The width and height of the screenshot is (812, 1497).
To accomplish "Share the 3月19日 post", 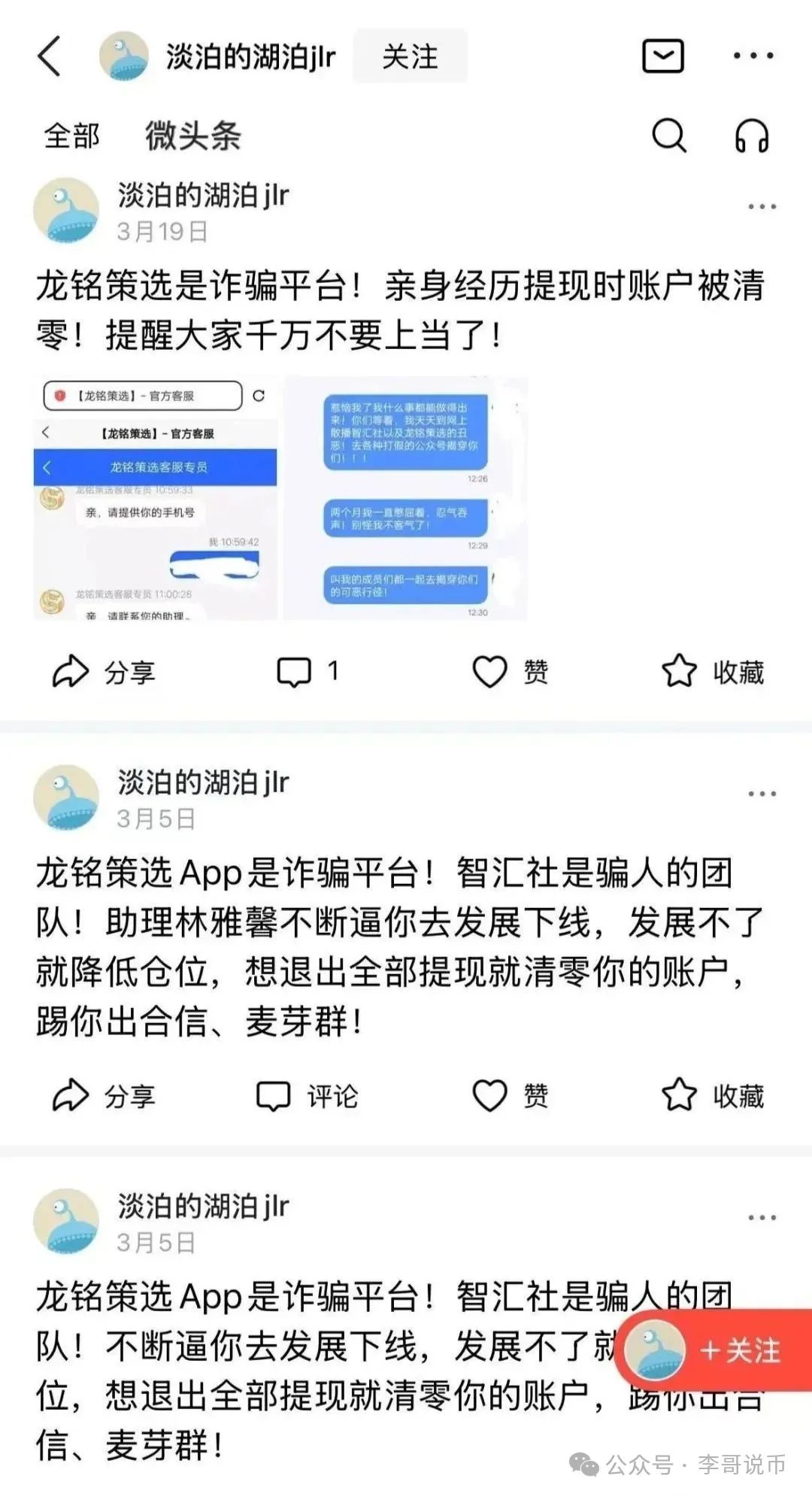I will [103, 672].
